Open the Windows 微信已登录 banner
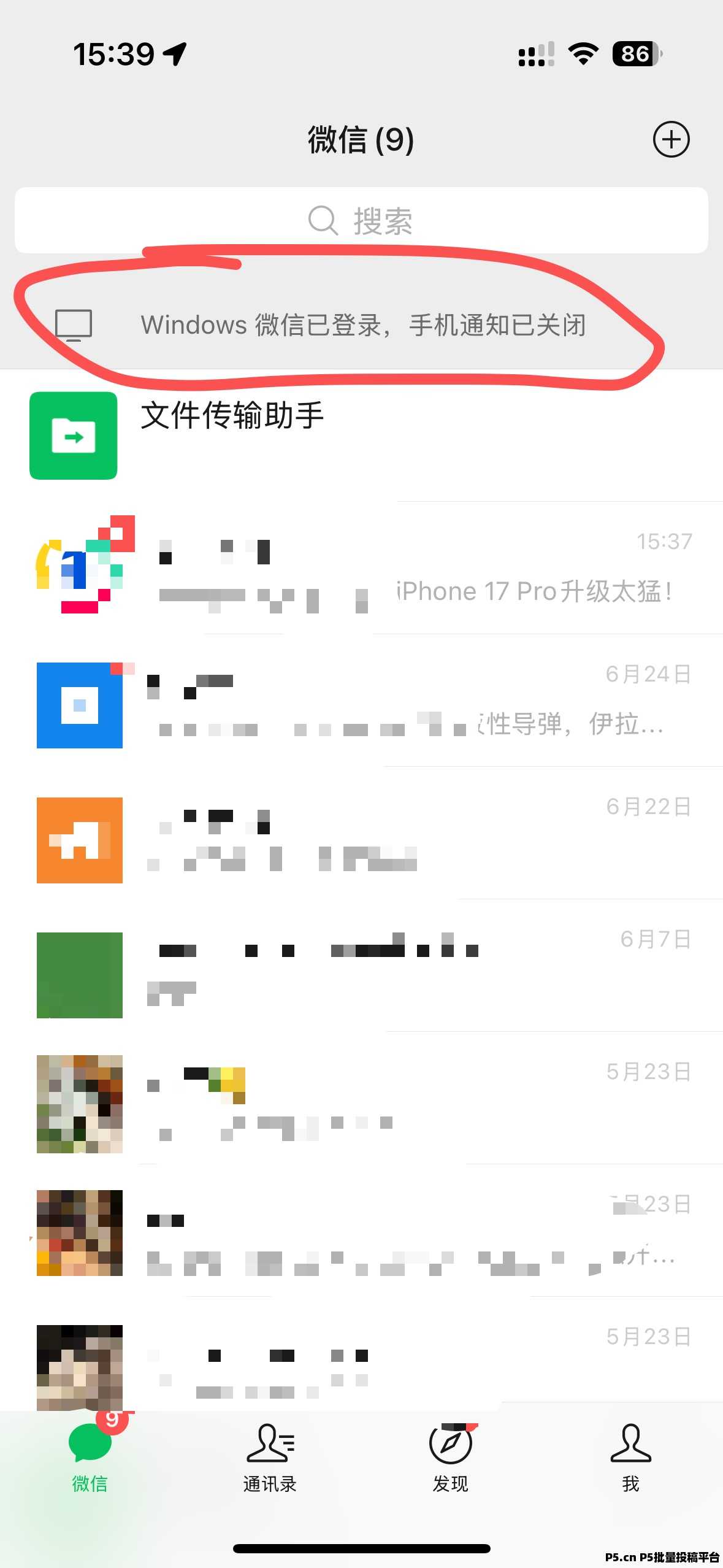 [x=361, y=325]
